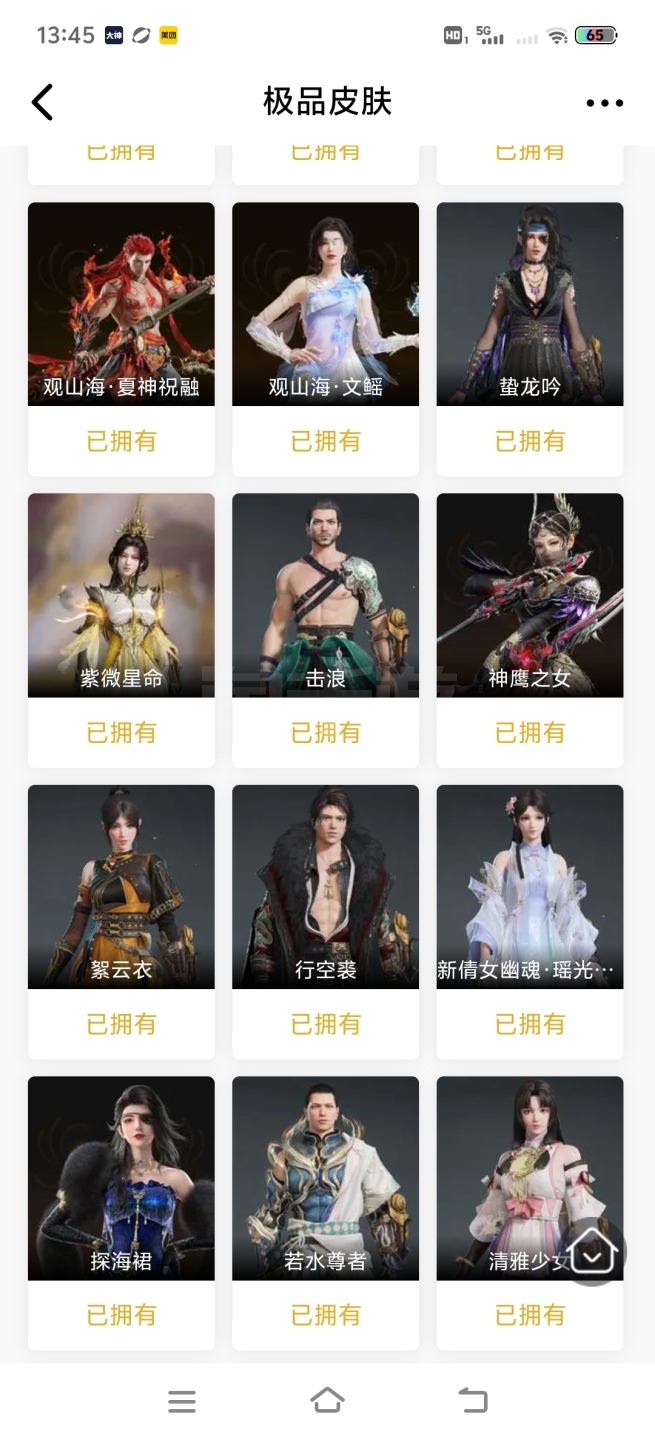The image size is (655, 1440).
Task: Select the 蛰龙吟 skin tile
Action: [x=530, y=339]
